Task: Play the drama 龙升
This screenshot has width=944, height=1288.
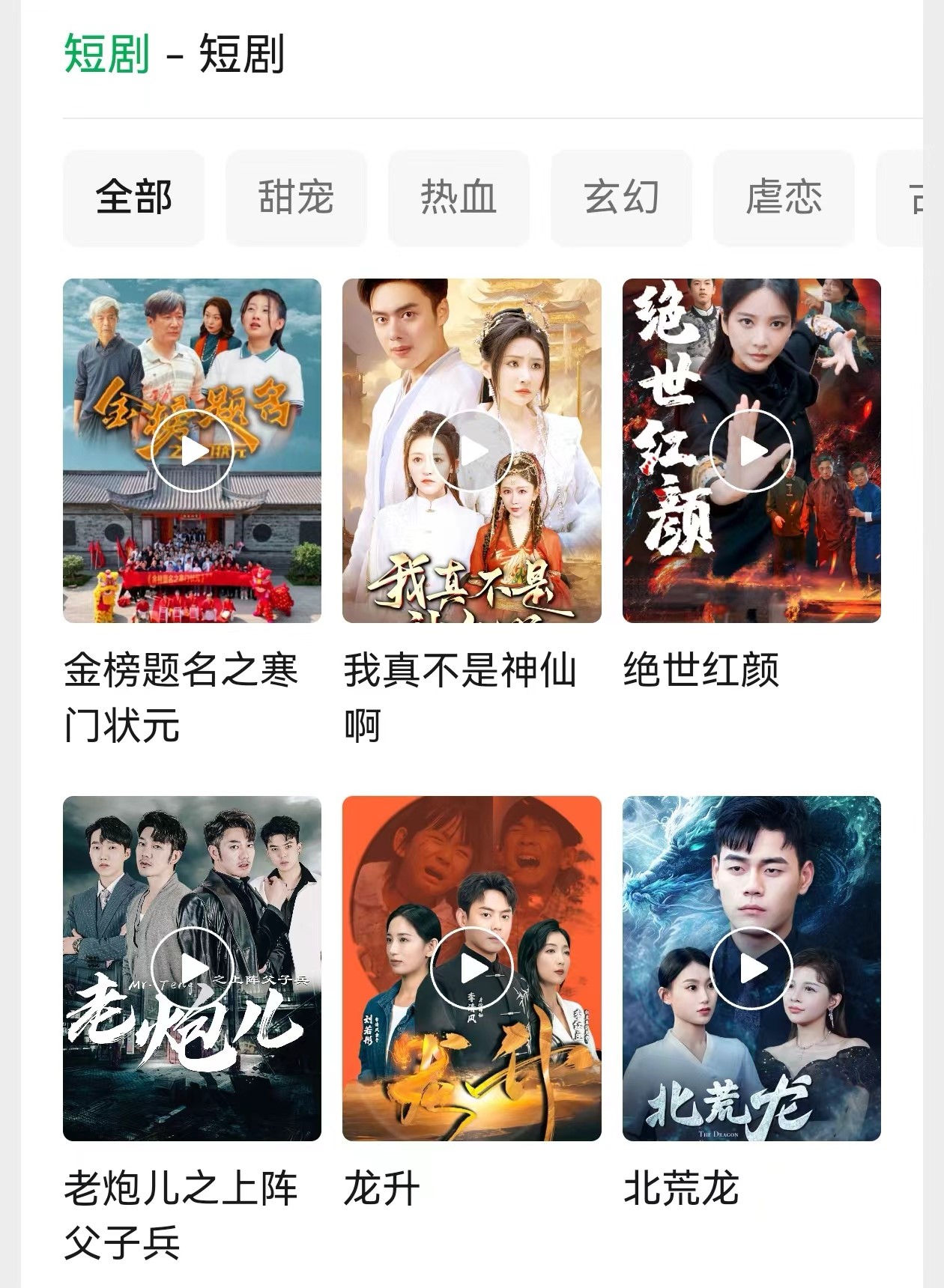Action: (472, 968)
